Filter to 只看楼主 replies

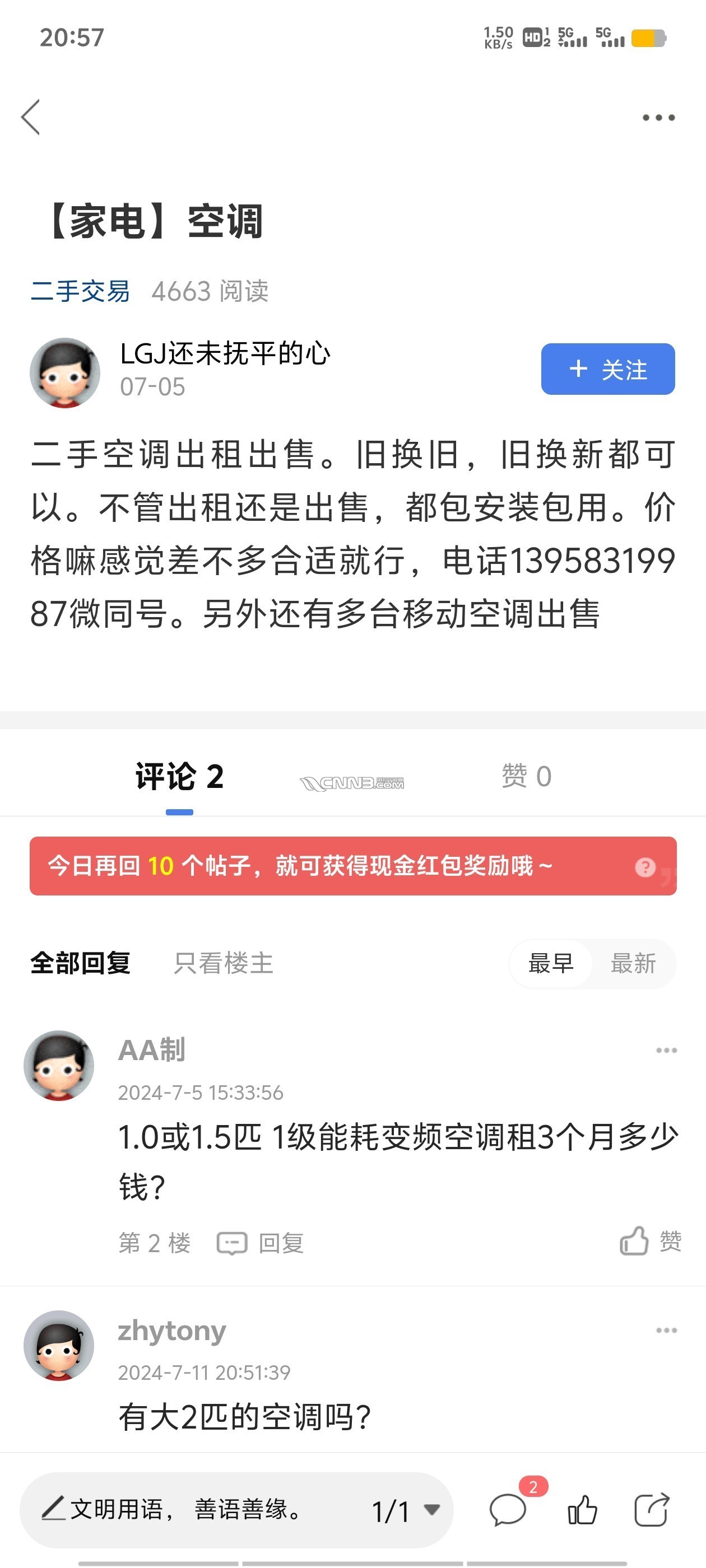click(223, 963)
